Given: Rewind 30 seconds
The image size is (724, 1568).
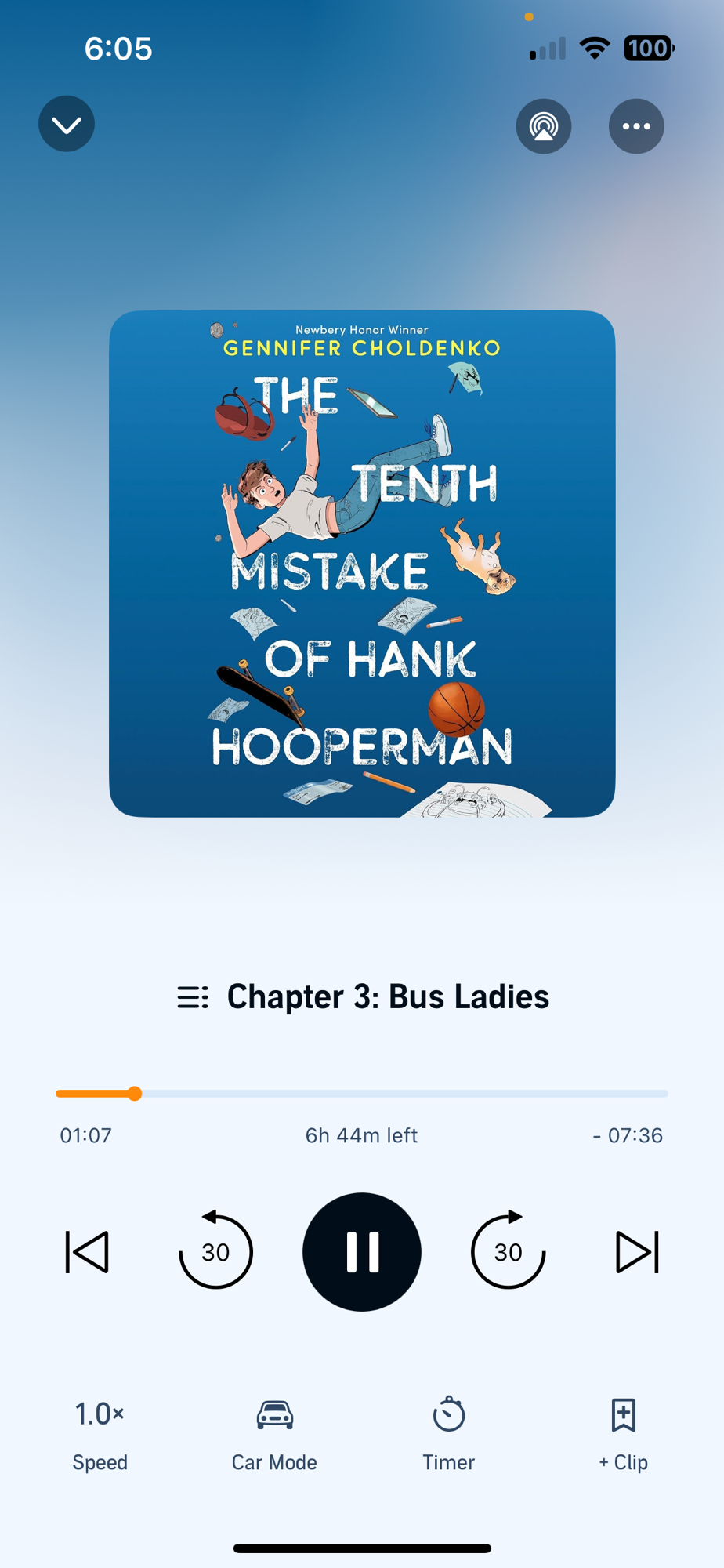Looking at the screenshot, I should pos(215,1251).
